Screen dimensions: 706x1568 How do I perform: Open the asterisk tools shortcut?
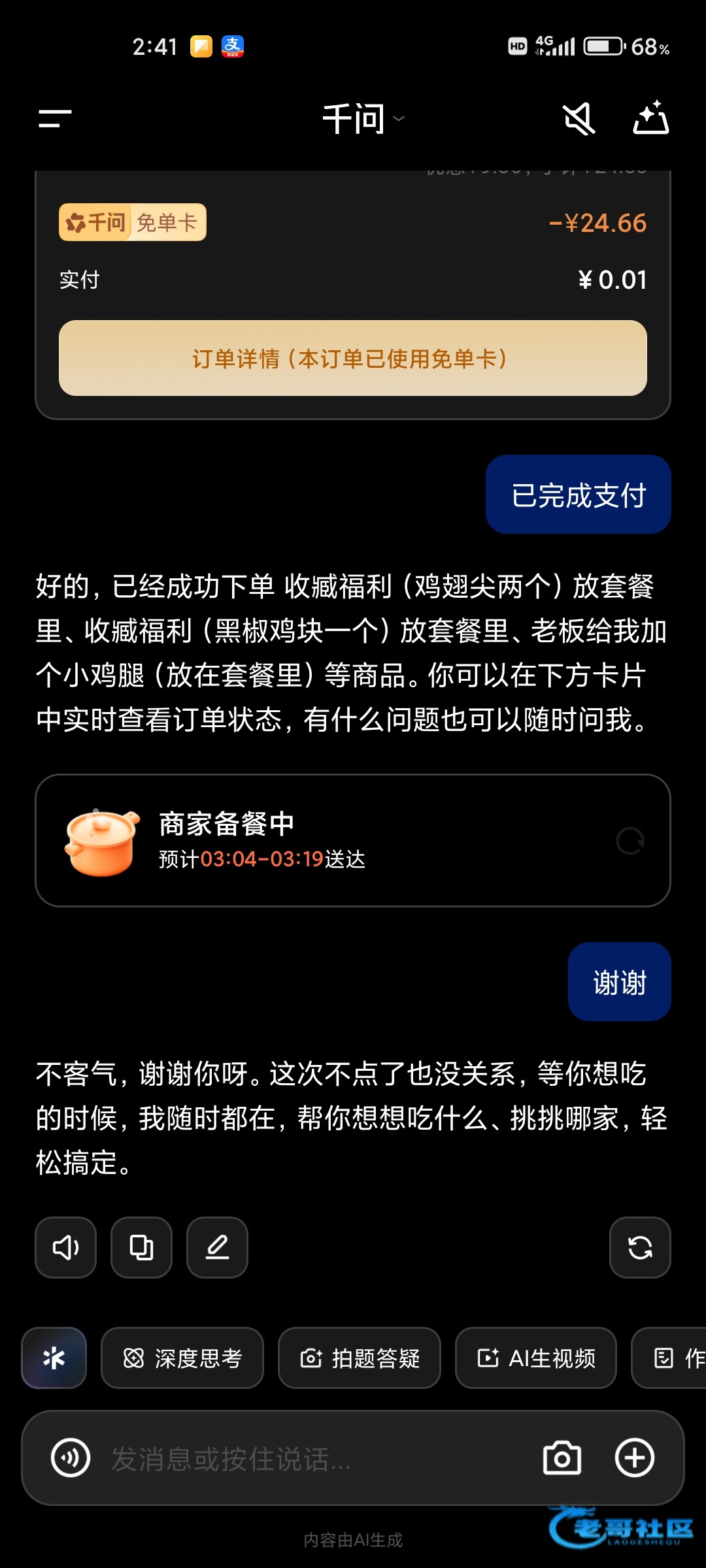click(54, 1358)
